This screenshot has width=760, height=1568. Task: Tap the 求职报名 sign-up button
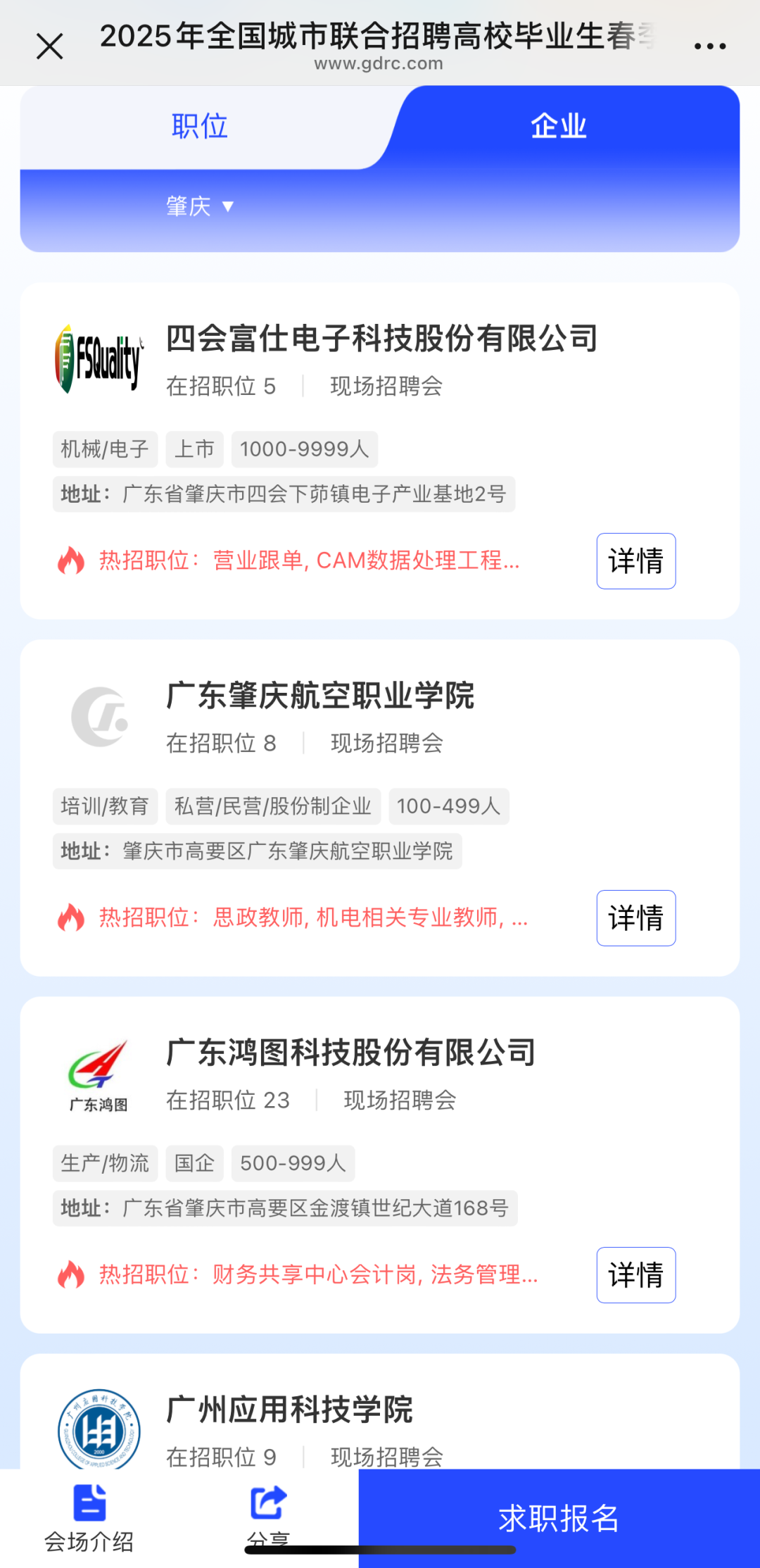click(559, 1519)
